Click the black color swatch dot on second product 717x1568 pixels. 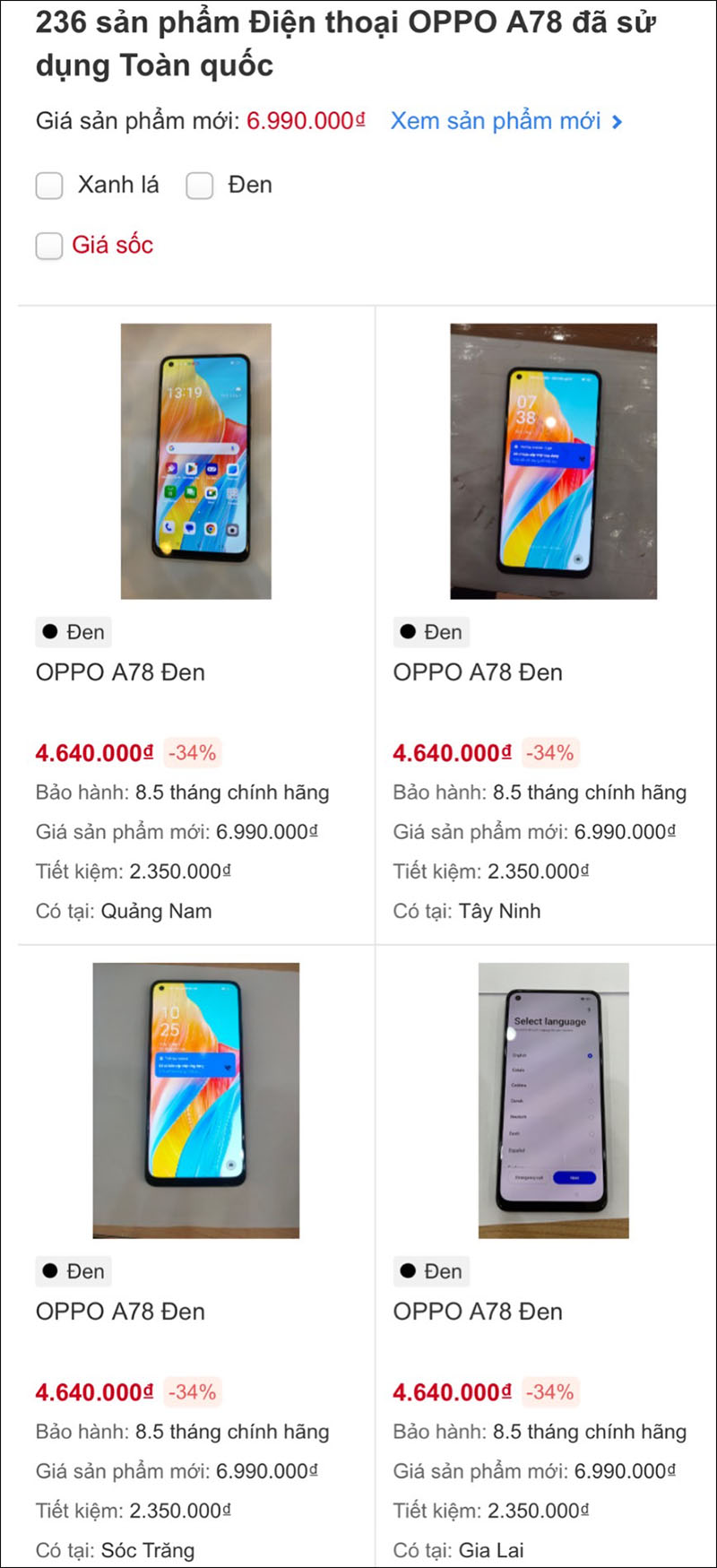[x=408, y=632]
